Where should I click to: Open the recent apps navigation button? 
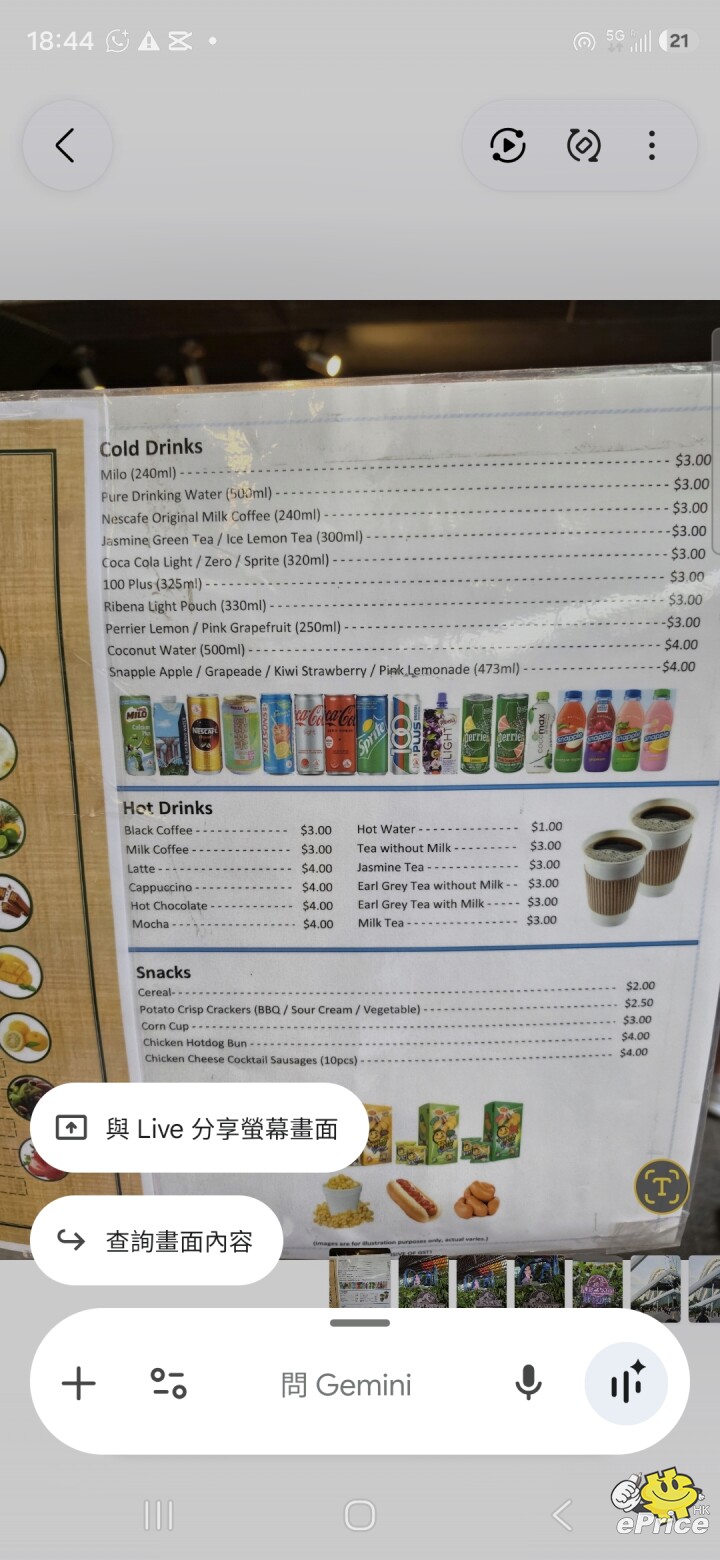[158, 1516]
